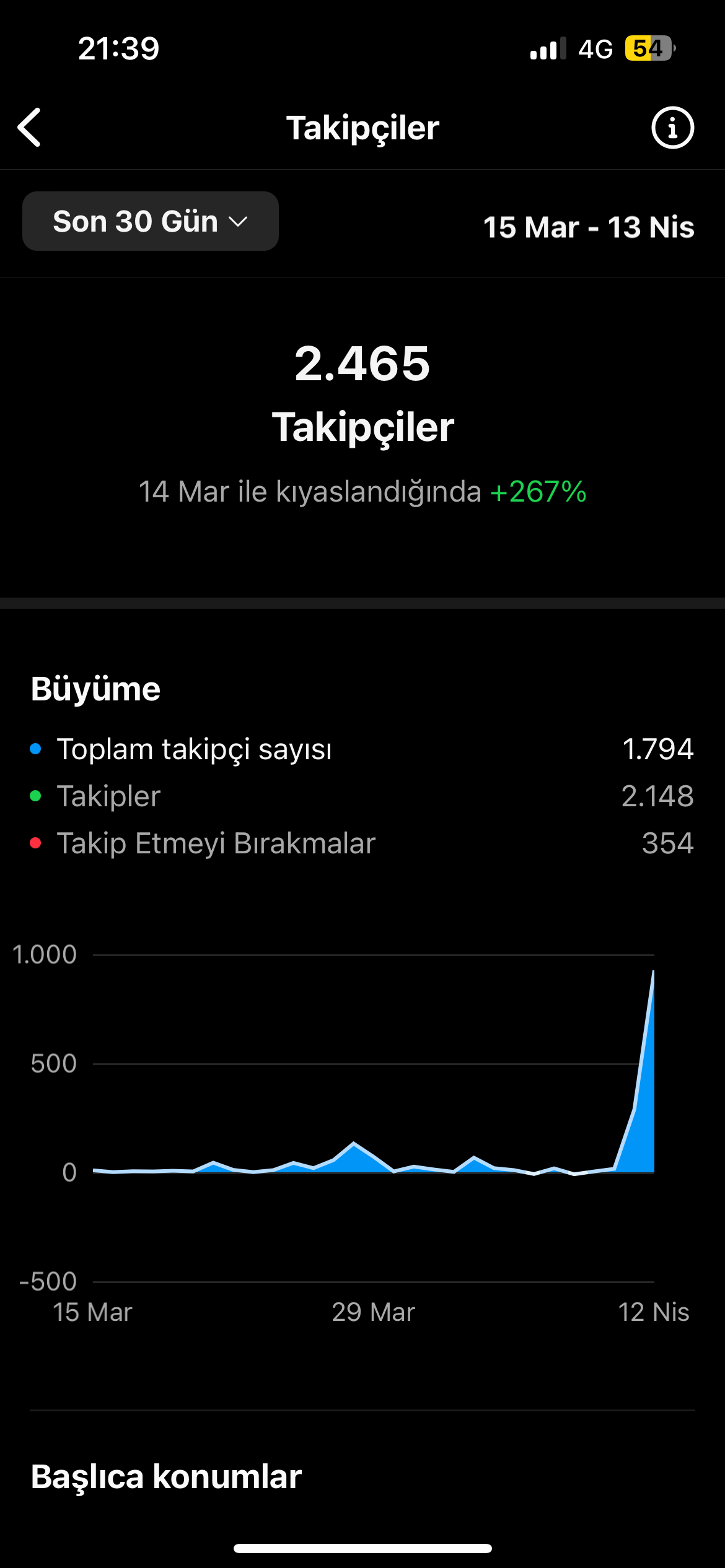725x1568 pixels.
Task: Show Takip Etmeyi Bırakmalar on the chart
Action: click(x=362, y=843)
